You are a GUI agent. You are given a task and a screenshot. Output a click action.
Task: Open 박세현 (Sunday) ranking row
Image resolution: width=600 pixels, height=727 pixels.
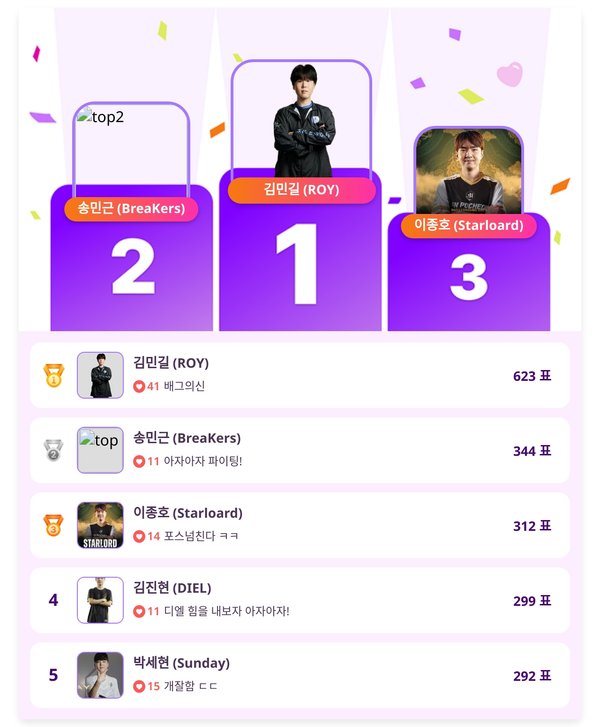(300, 675)
